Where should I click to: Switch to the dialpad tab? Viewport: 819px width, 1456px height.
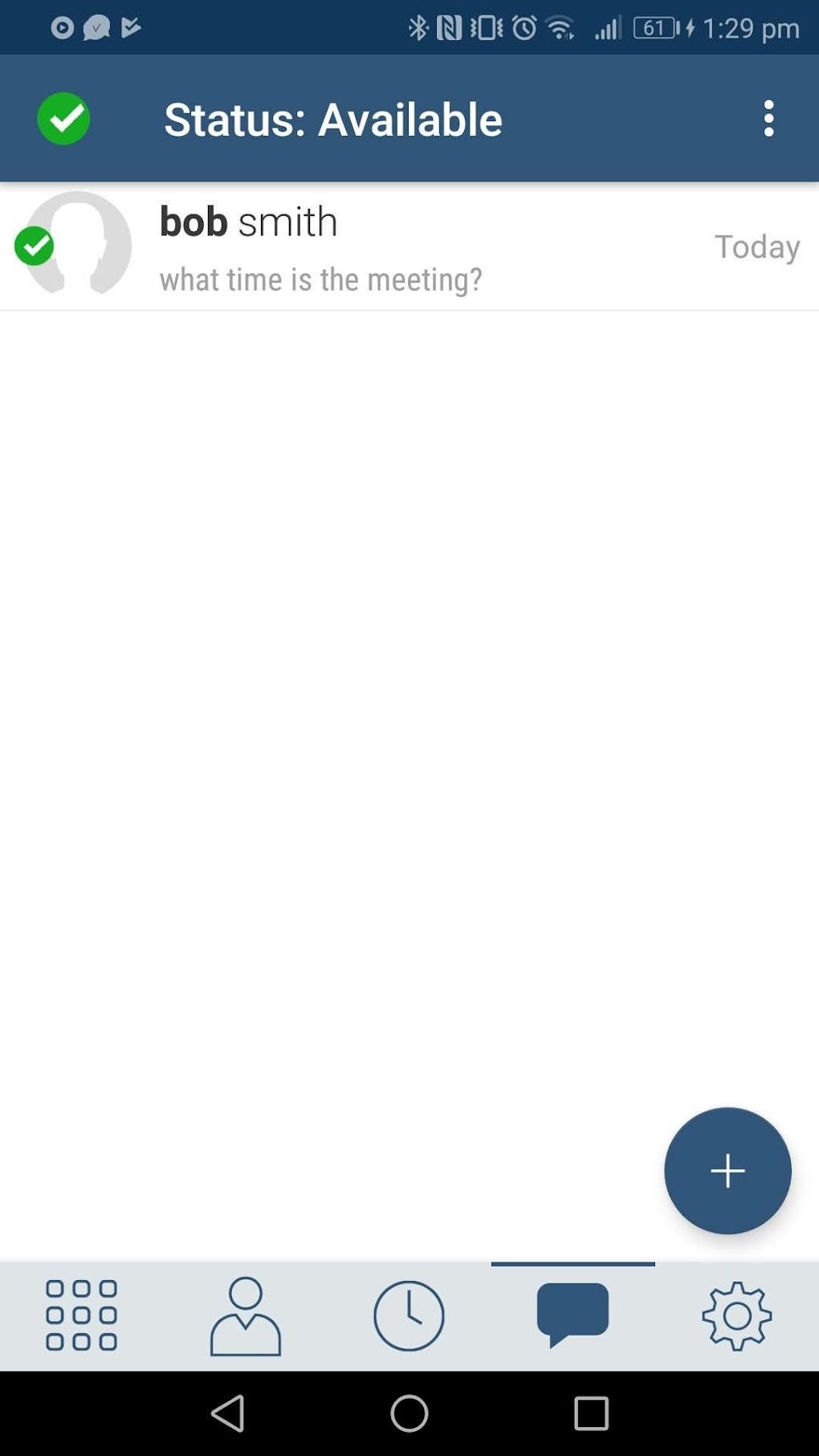[81, 1315]
